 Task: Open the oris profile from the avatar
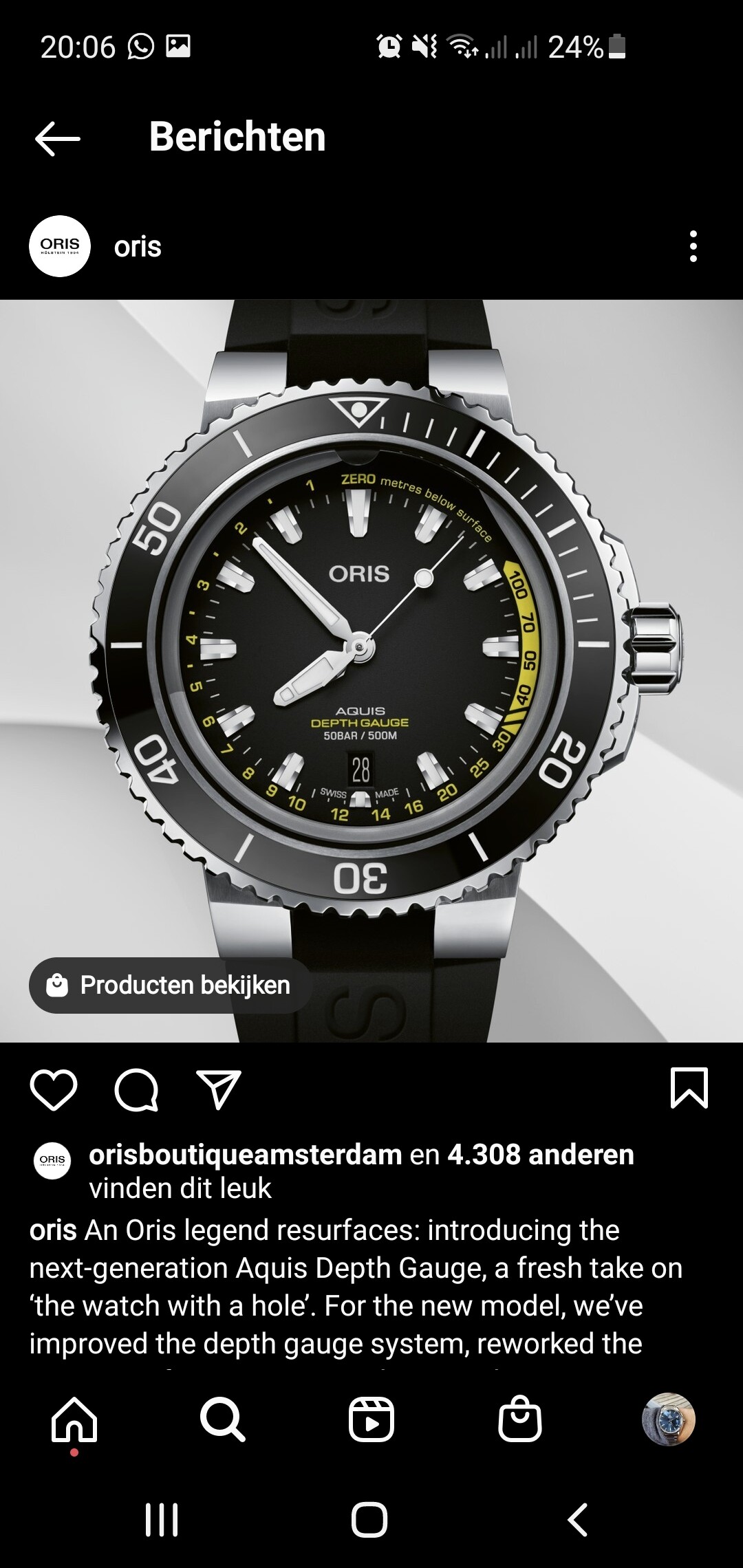[60, 246]
